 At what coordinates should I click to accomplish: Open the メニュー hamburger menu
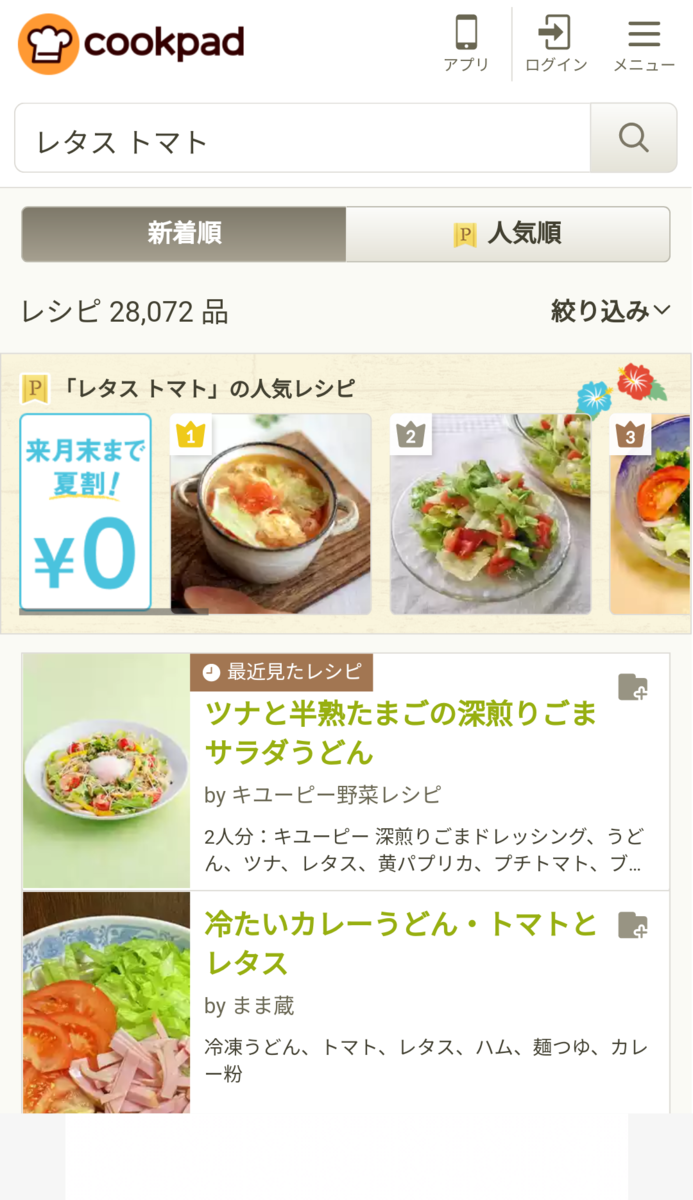(x=644, y=43)
